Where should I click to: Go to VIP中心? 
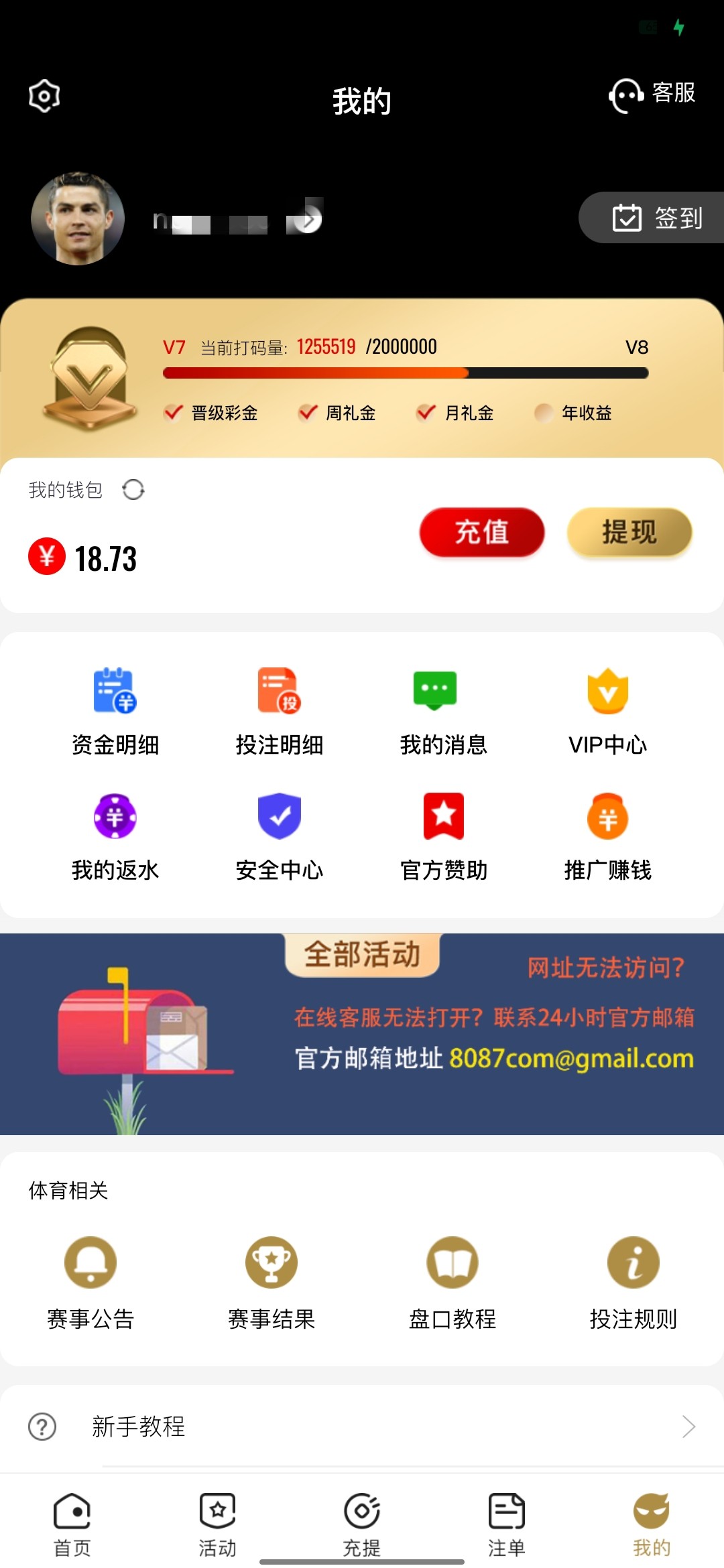tap(607, 712)
